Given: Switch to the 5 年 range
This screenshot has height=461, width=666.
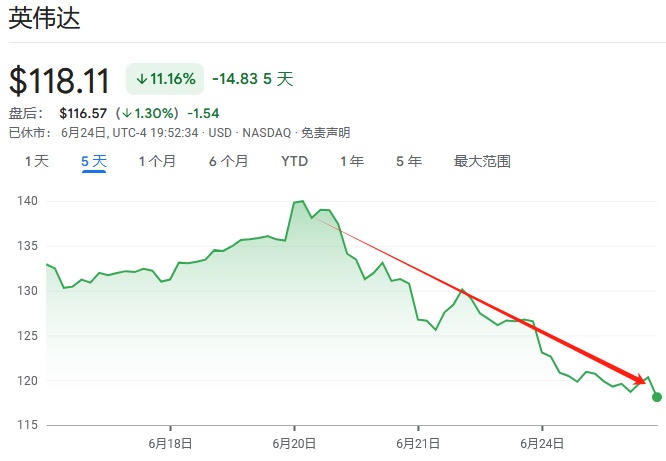Looking at the screenshot, I should [x=408, y=161].
